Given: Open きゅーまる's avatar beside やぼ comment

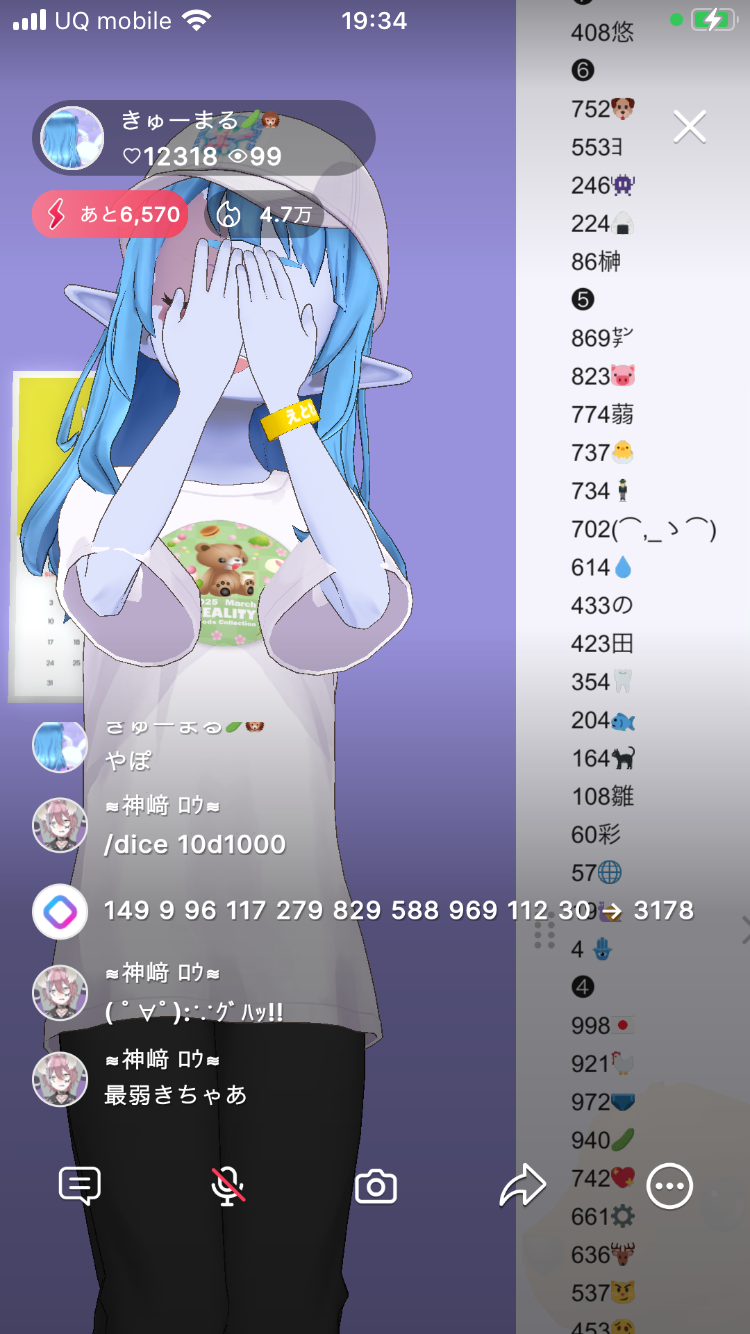Looking at the screenshot, I should coord(60,746).
